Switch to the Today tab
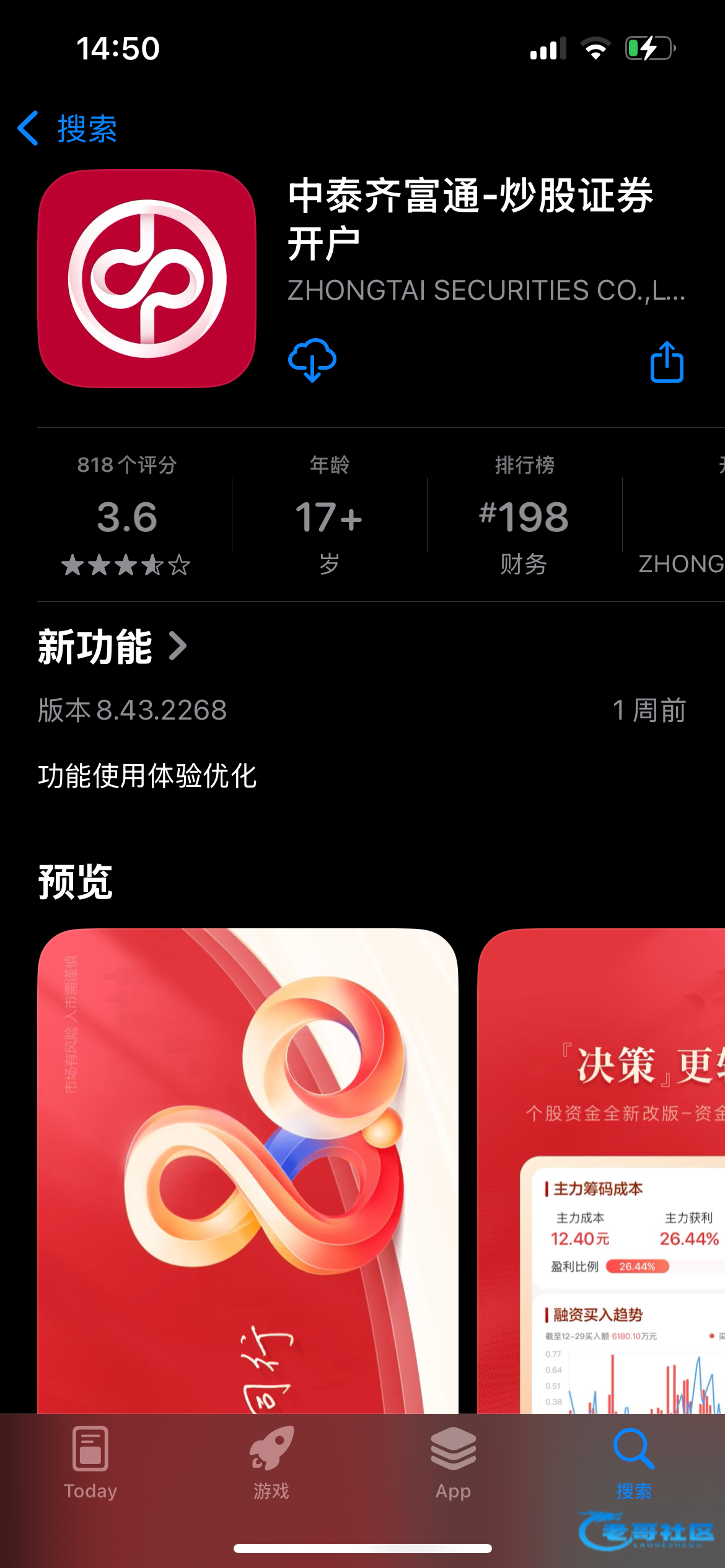 (90, 1463)
